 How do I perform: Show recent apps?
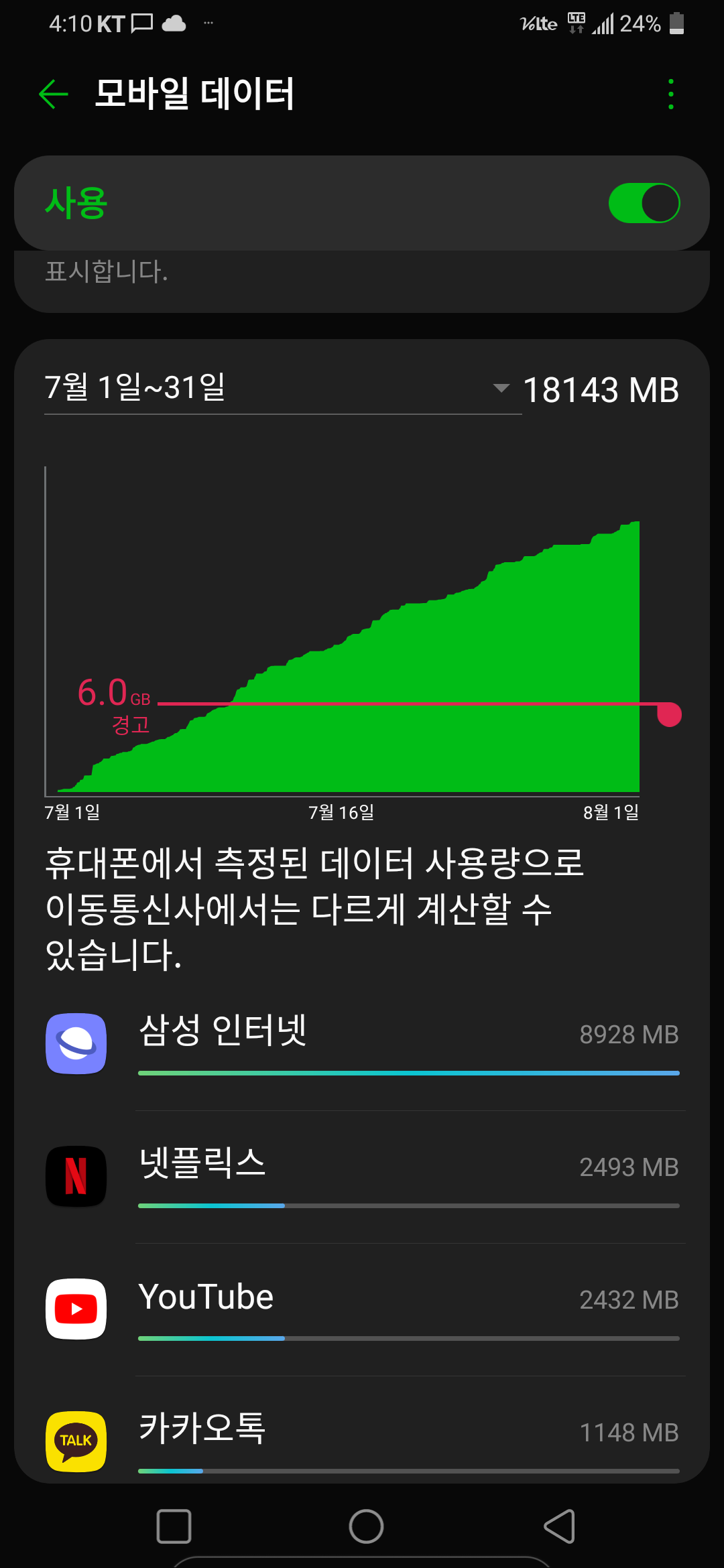point(174,1526)
